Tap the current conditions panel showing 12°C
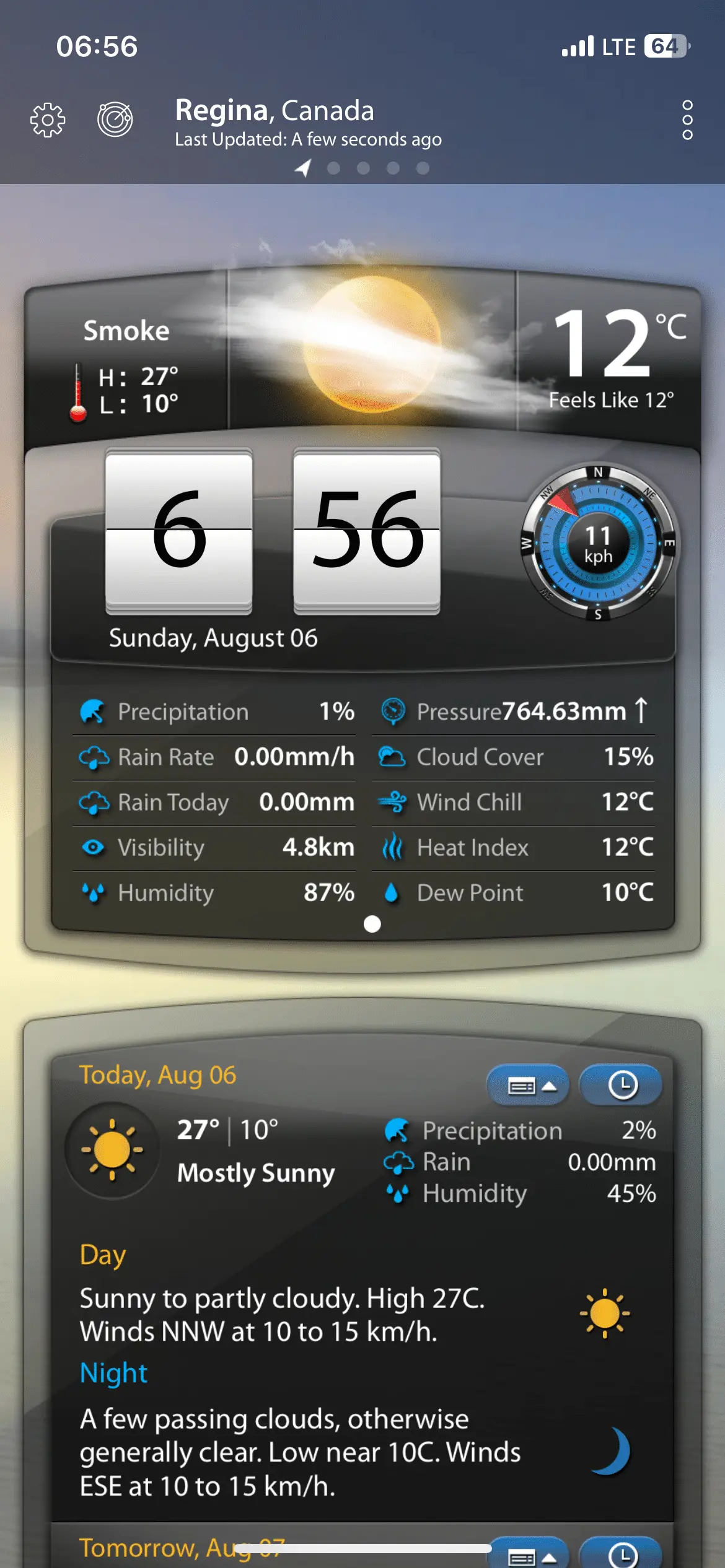 pos(610,356)
